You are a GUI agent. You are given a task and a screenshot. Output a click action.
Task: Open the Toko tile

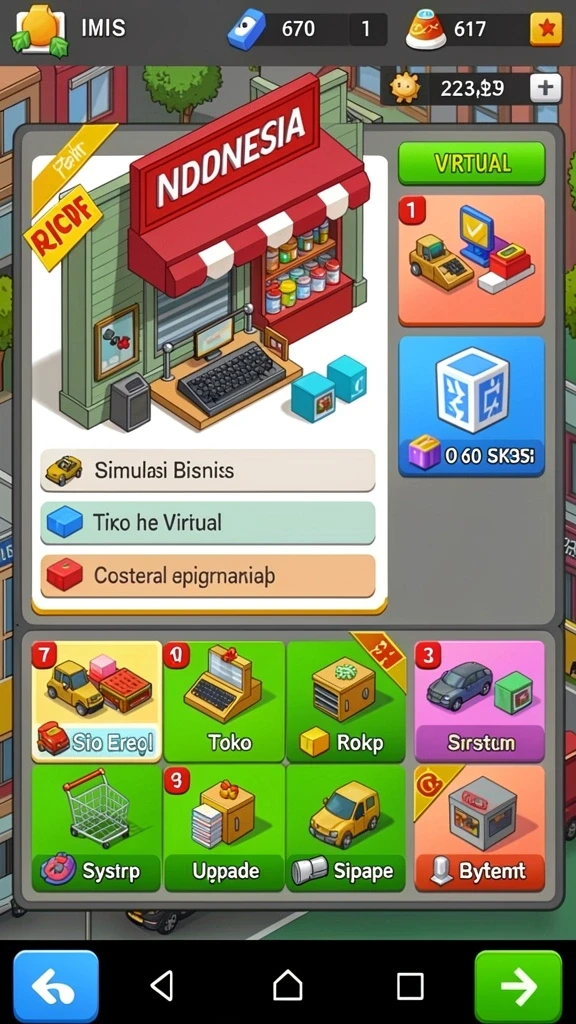223,701
